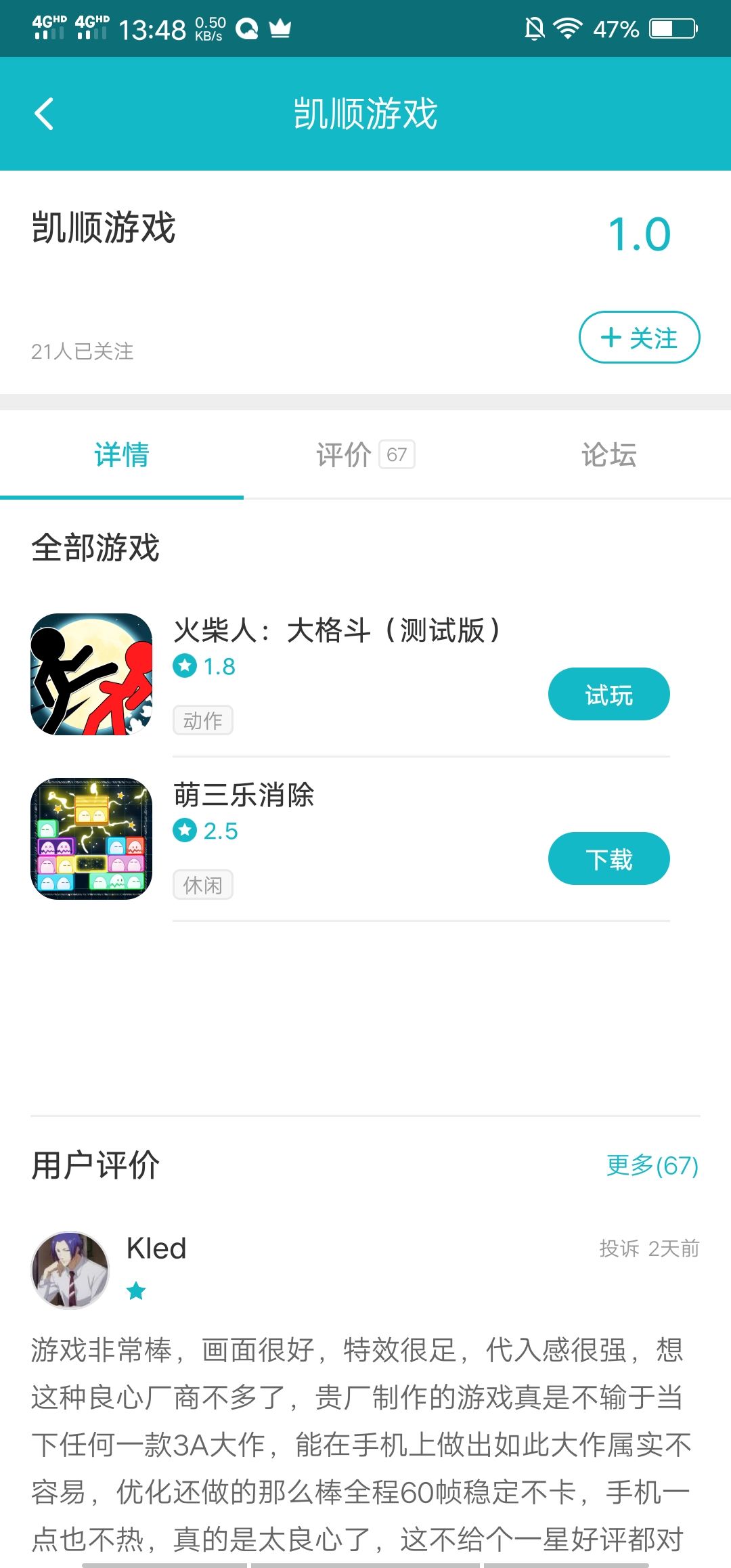The height and width of the screenshot is (1568, 731).
Task: Switch to the 评价 tab
Action: [x=362, y=455]
